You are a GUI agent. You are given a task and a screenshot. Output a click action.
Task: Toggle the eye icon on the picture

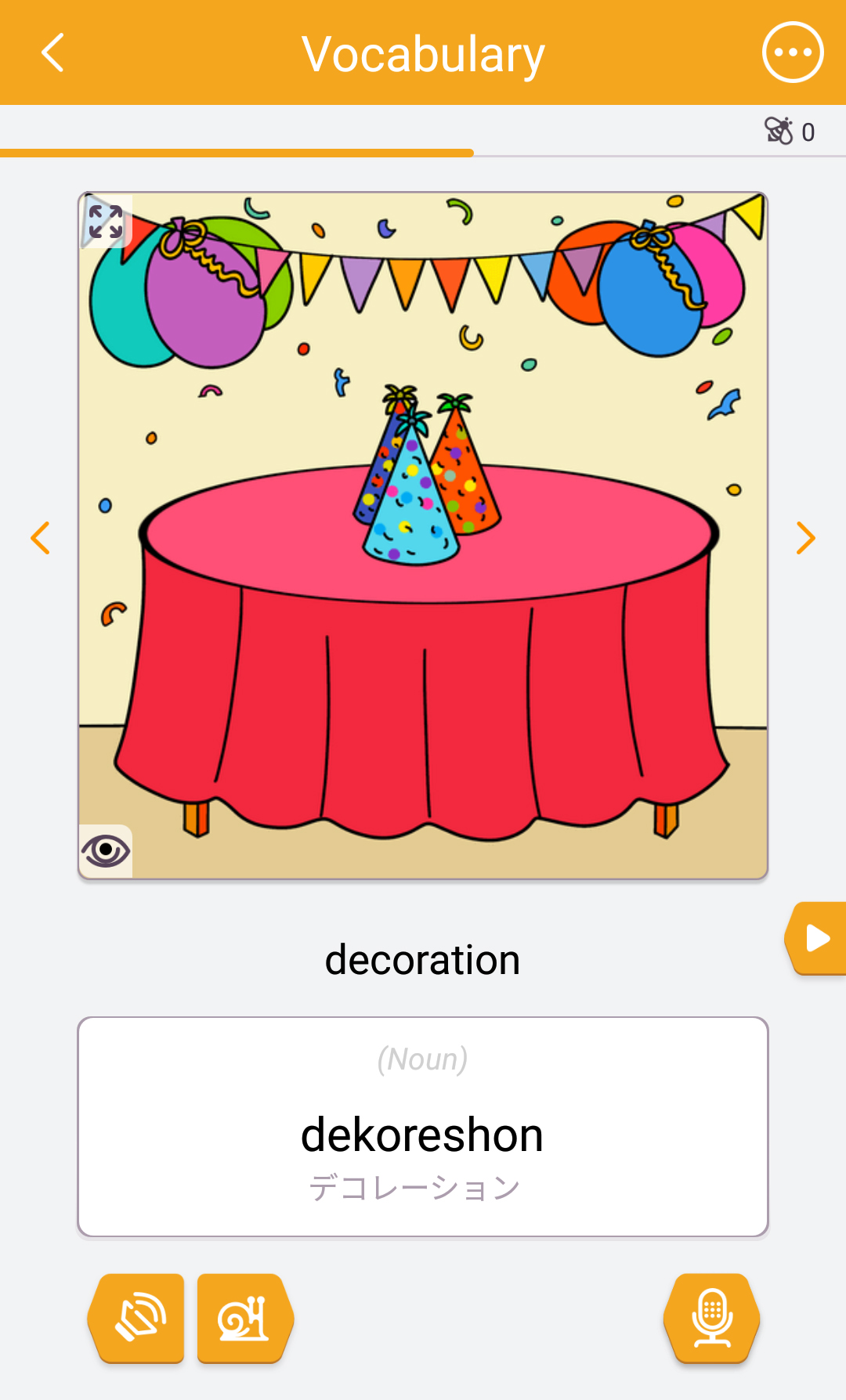[106, 851]
